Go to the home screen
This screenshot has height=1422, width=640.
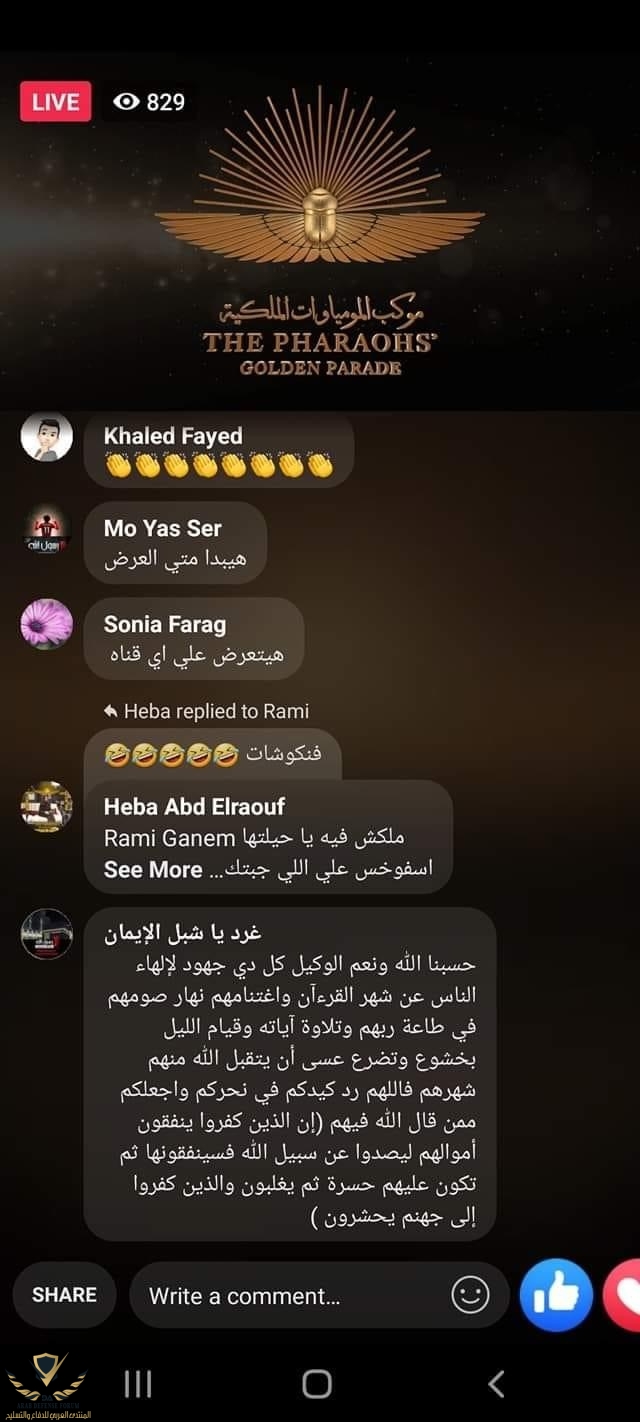click(317, 1384)
